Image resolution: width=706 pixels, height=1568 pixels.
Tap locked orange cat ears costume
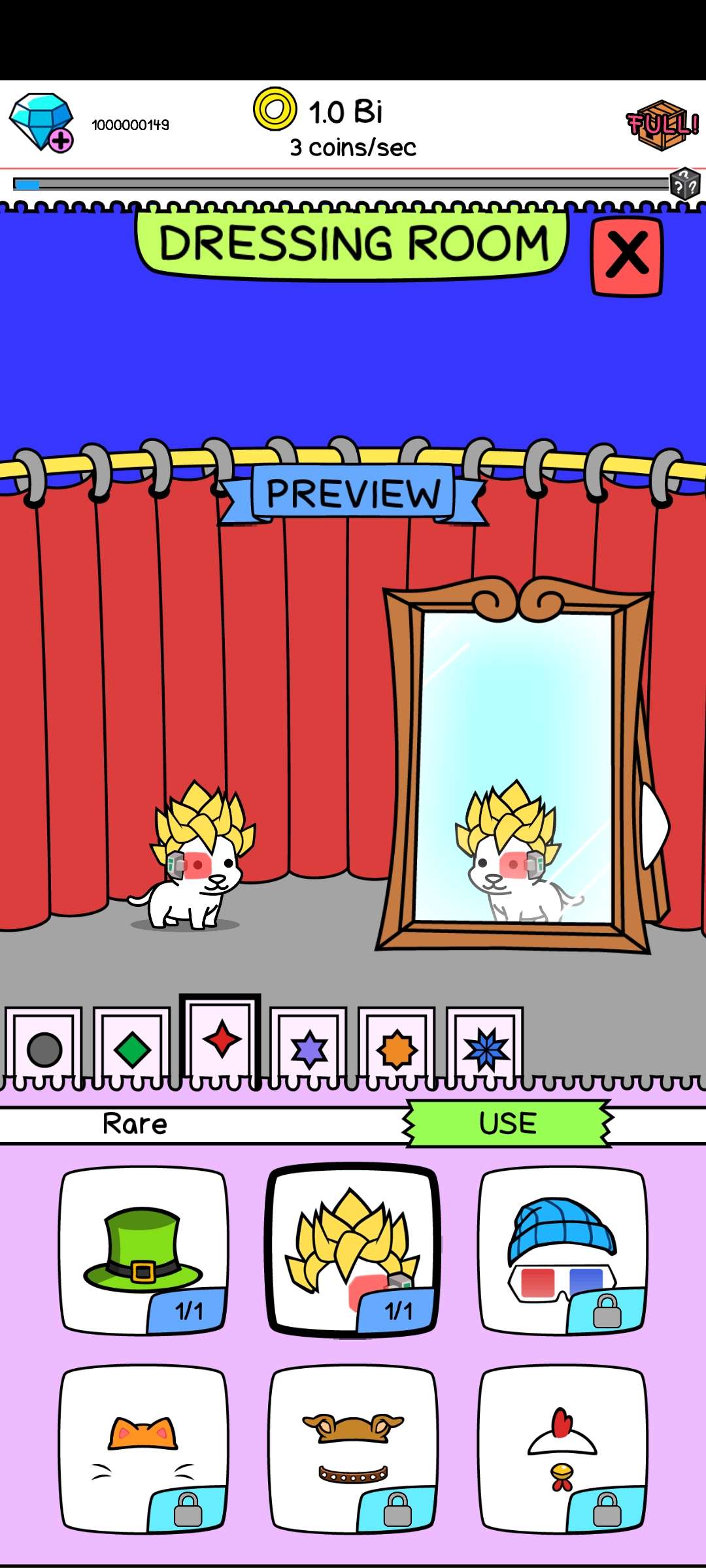point(144,1449)
